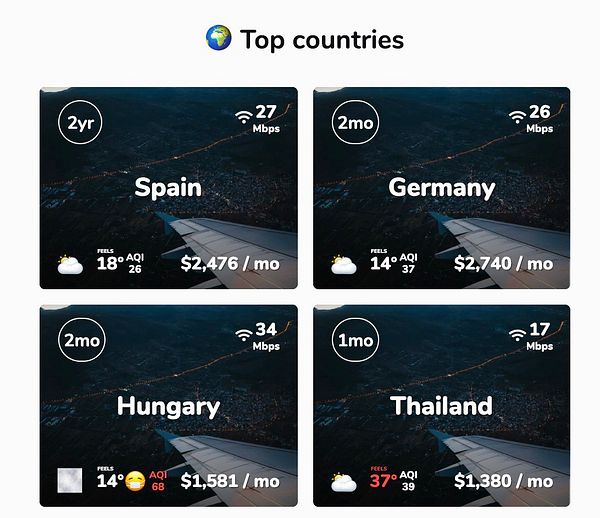Viewport: 600px width, 518px height.
Task: Select the Hungary country card
Action: (x=168, y=406)
